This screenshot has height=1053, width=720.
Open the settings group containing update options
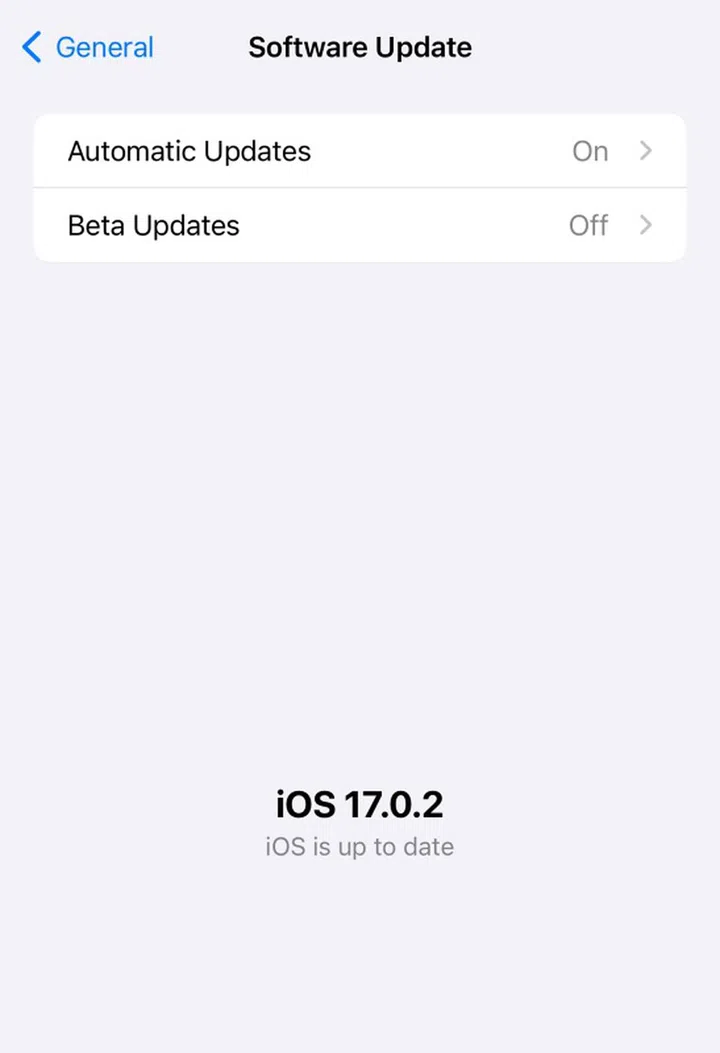(x=360, y=188)
